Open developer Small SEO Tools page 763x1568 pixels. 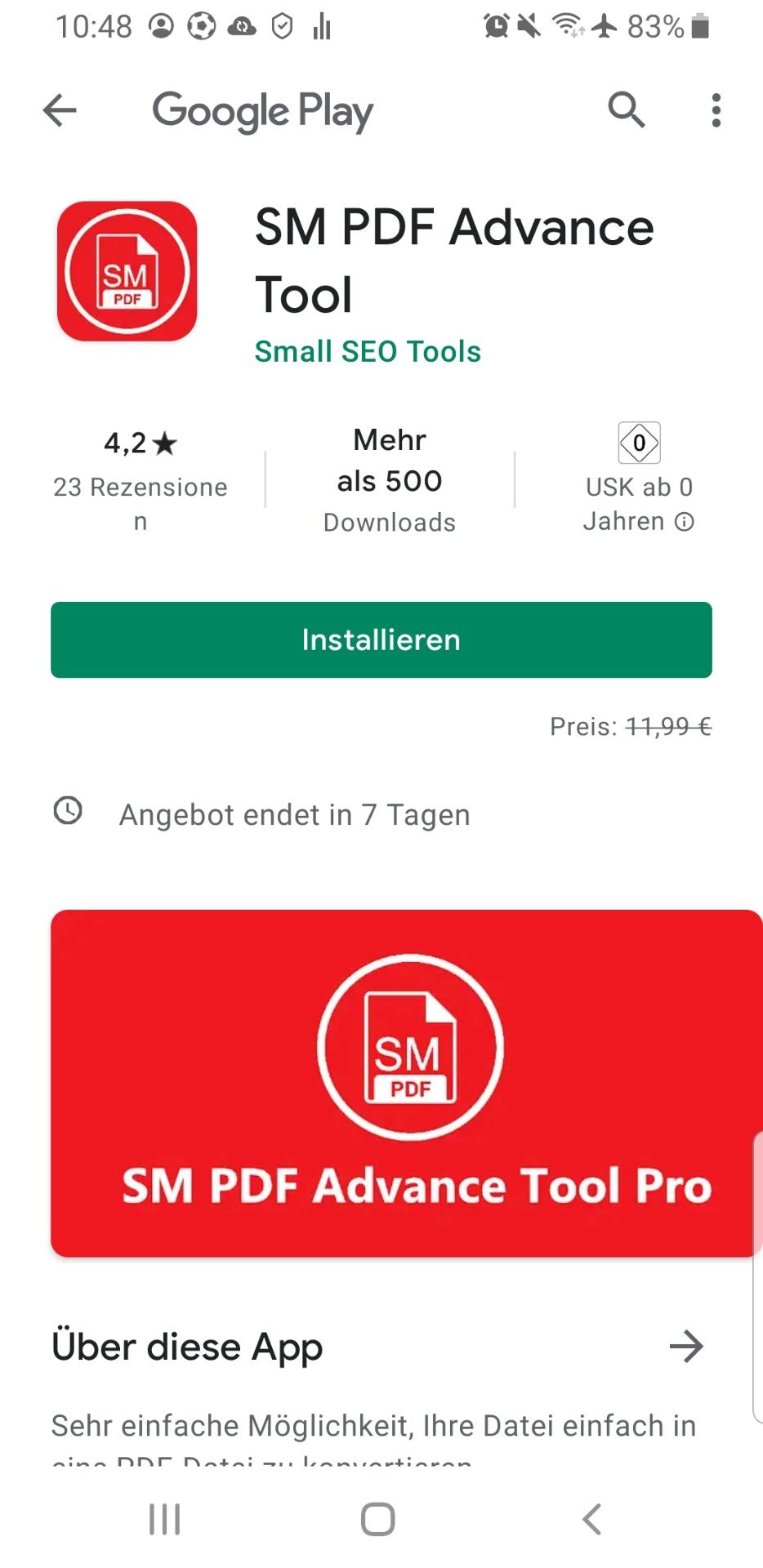(x=368, y=351)
